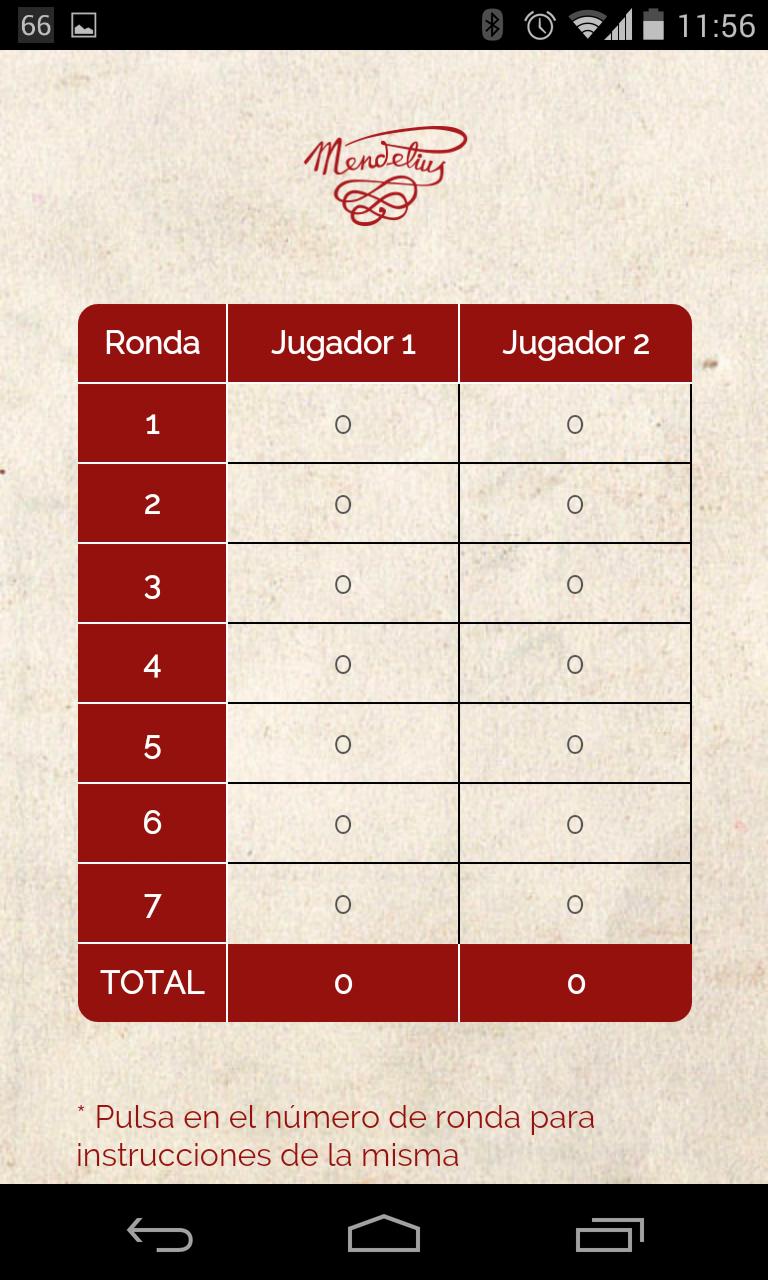Go back with system back button
768x1280 pixels.
[x=160, y=1234]
